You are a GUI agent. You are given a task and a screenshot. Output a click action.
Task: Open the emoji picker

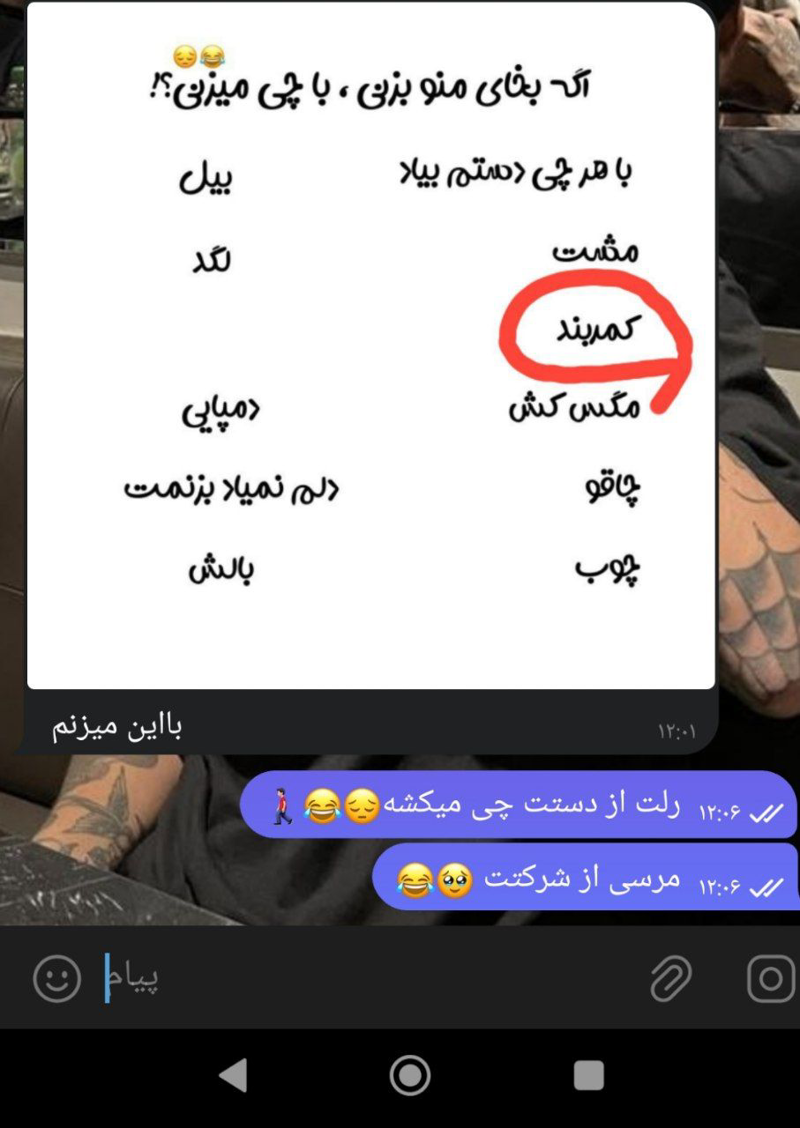pos(57,979)
